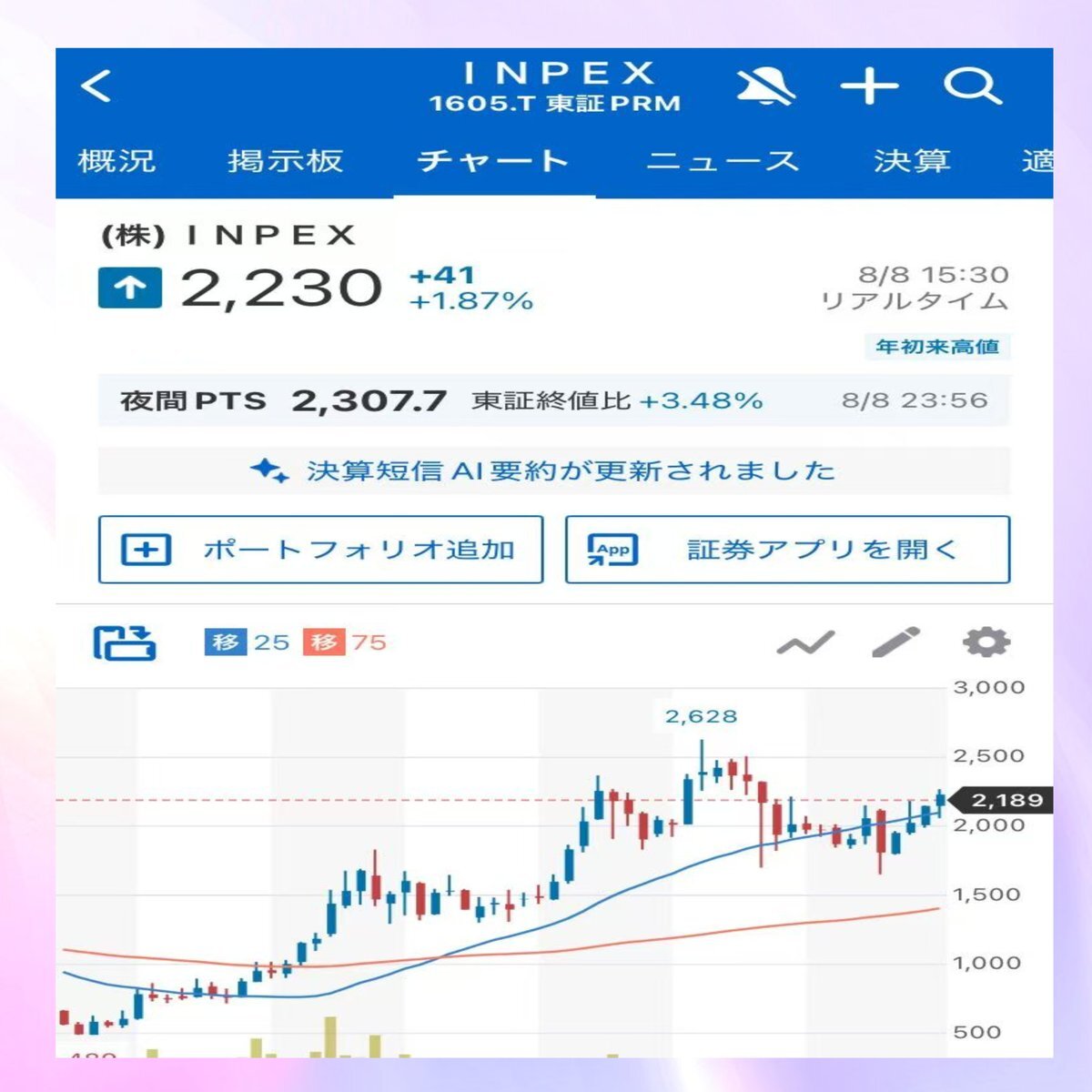This screenshot has height=1092, width=1092.
Task: Tap the chart rotate/share icon
Action: 125,642
